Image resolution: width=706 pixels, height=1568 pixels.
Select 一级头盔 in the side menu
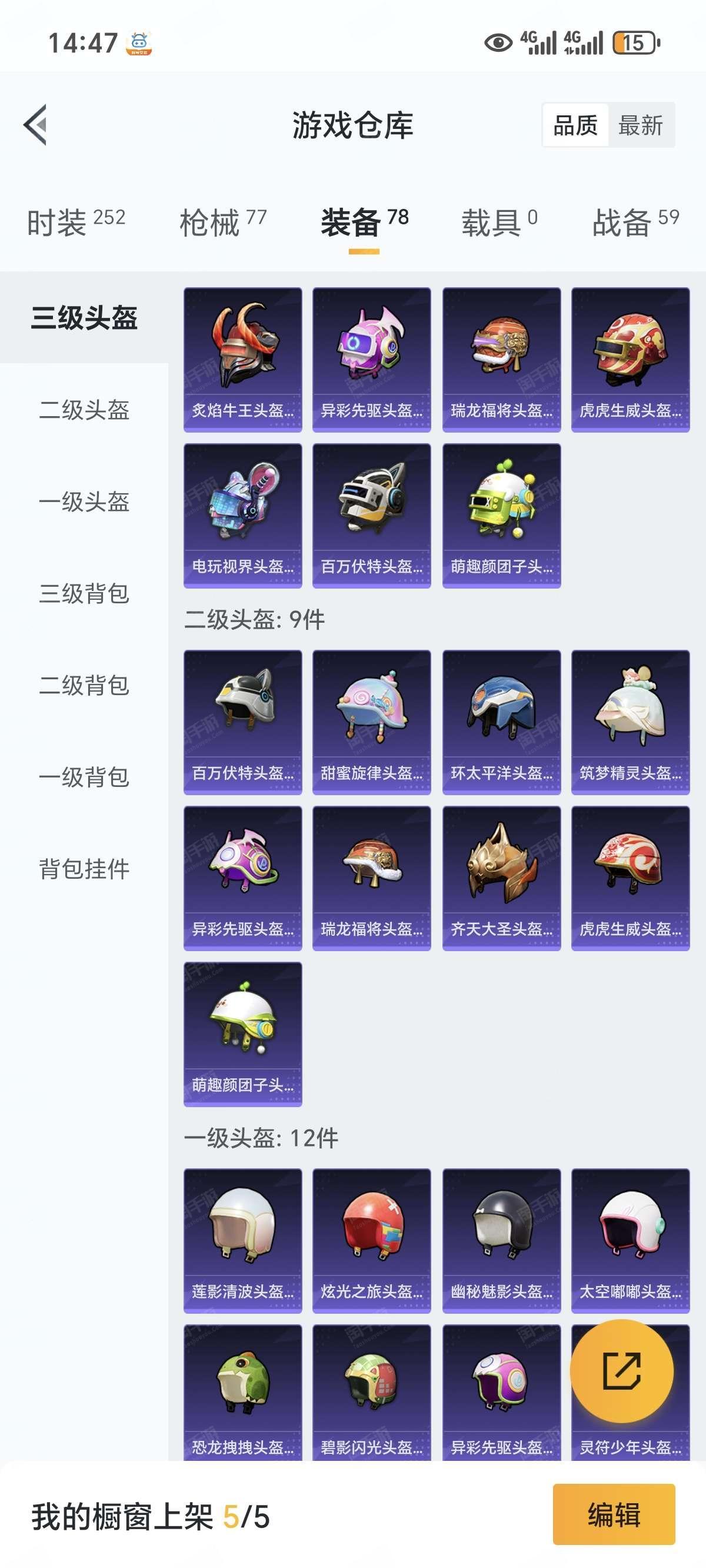point(84,501)
